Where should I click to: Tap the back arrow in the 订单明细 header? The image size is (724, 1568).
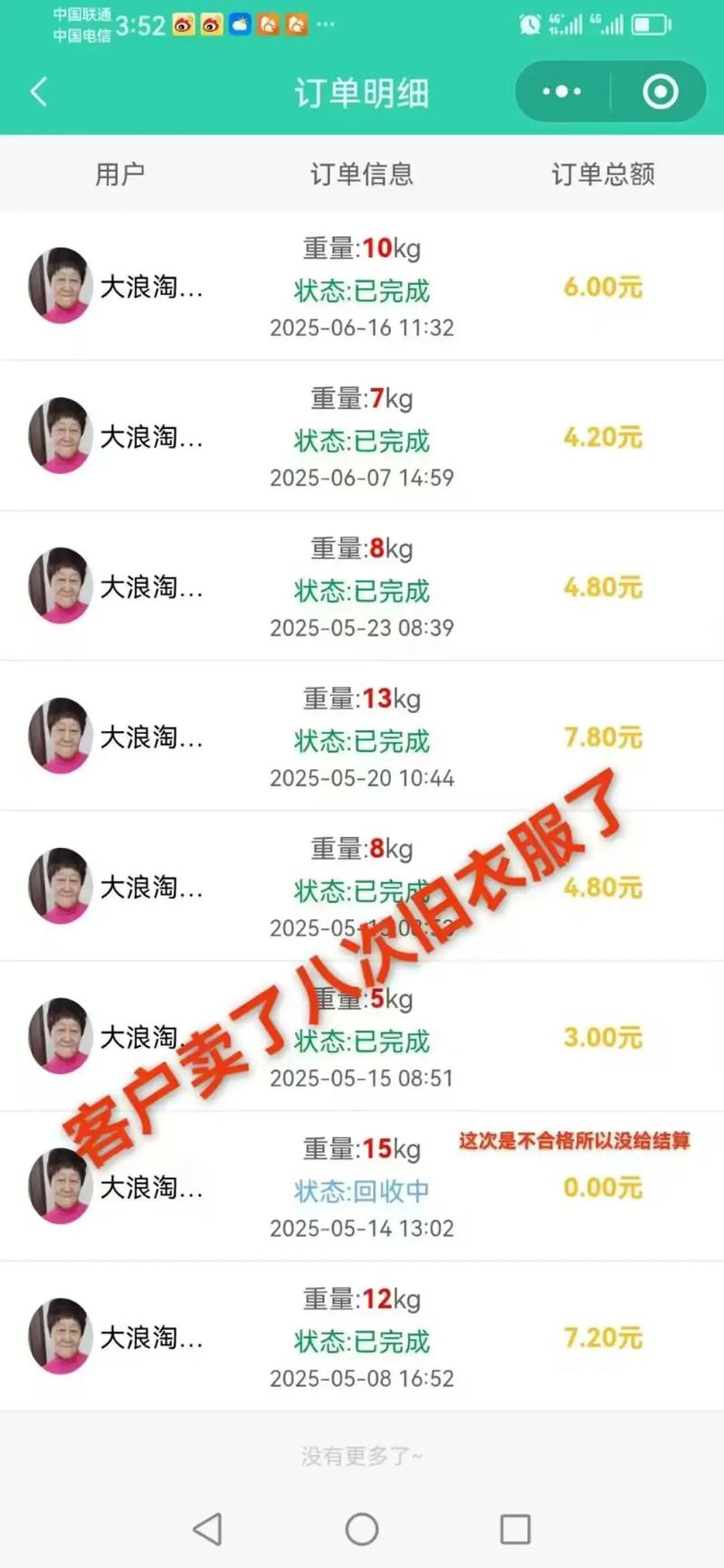point(40,91)
